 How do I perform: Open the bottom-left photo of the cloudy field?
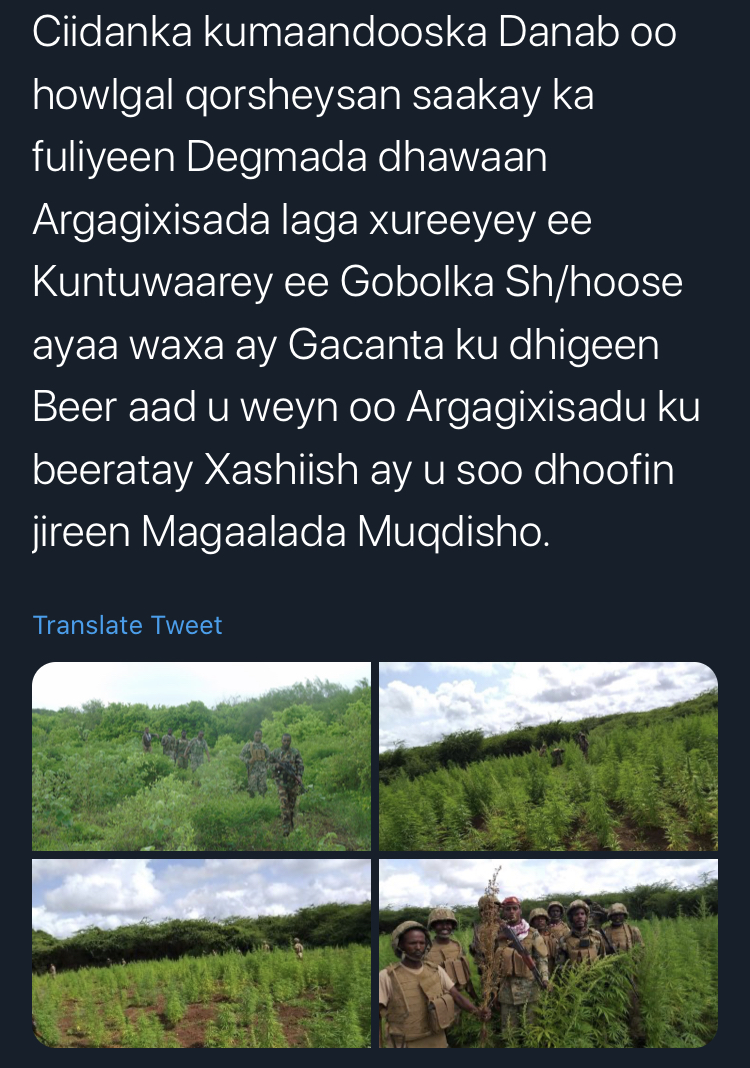pos(201,952)
